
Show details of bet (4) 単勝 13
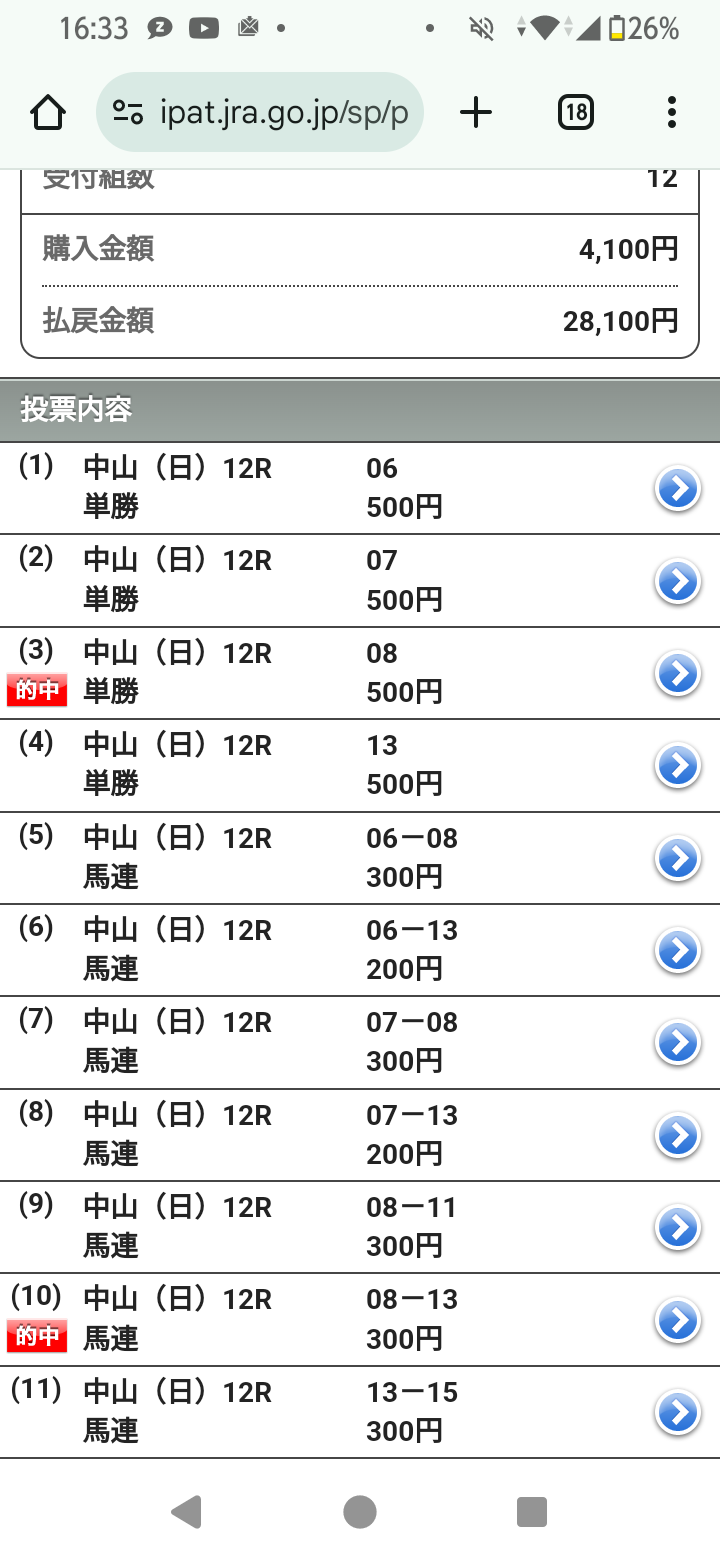pos(677,765)
